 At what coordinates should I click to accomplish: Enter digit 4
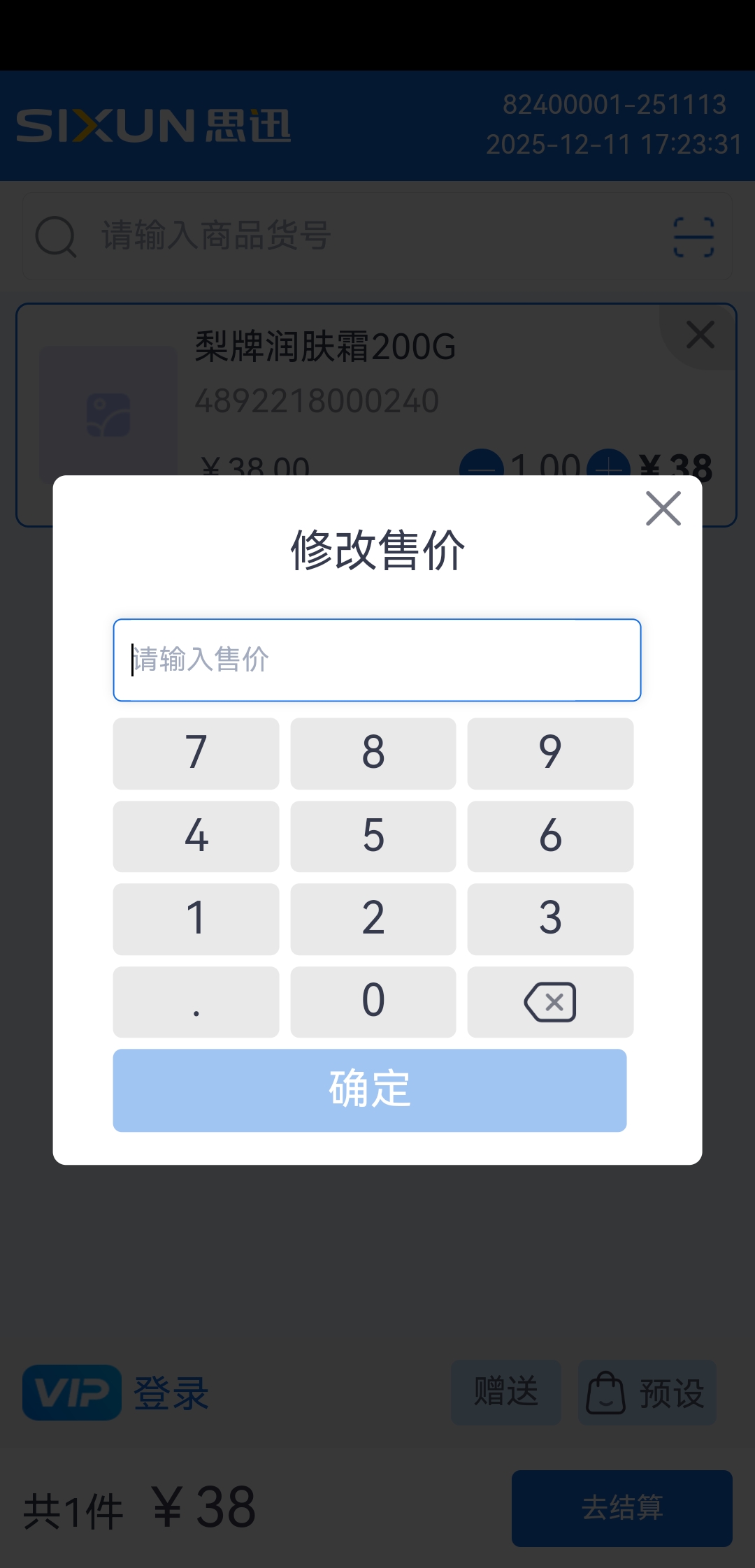click(x=196, y=836)
